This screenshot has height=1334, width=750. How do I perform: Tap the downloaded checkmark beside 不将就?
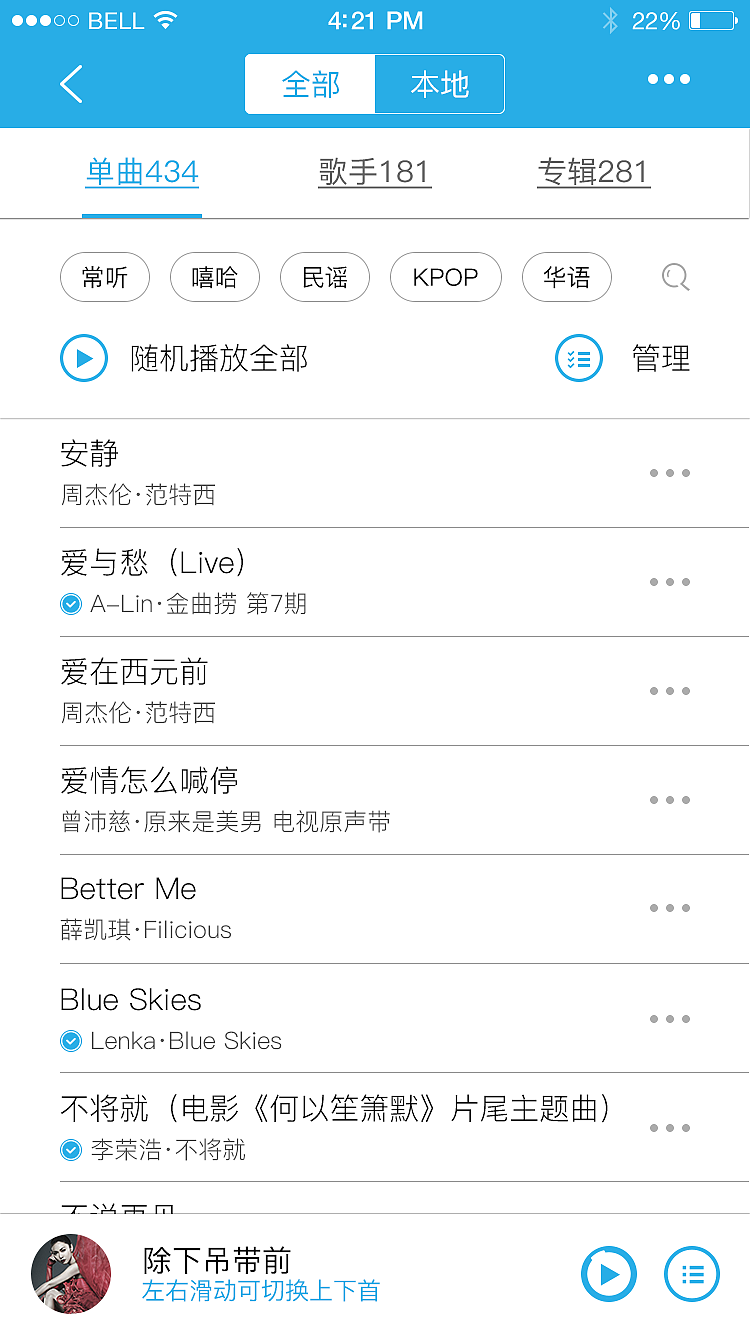[71, 1150]
